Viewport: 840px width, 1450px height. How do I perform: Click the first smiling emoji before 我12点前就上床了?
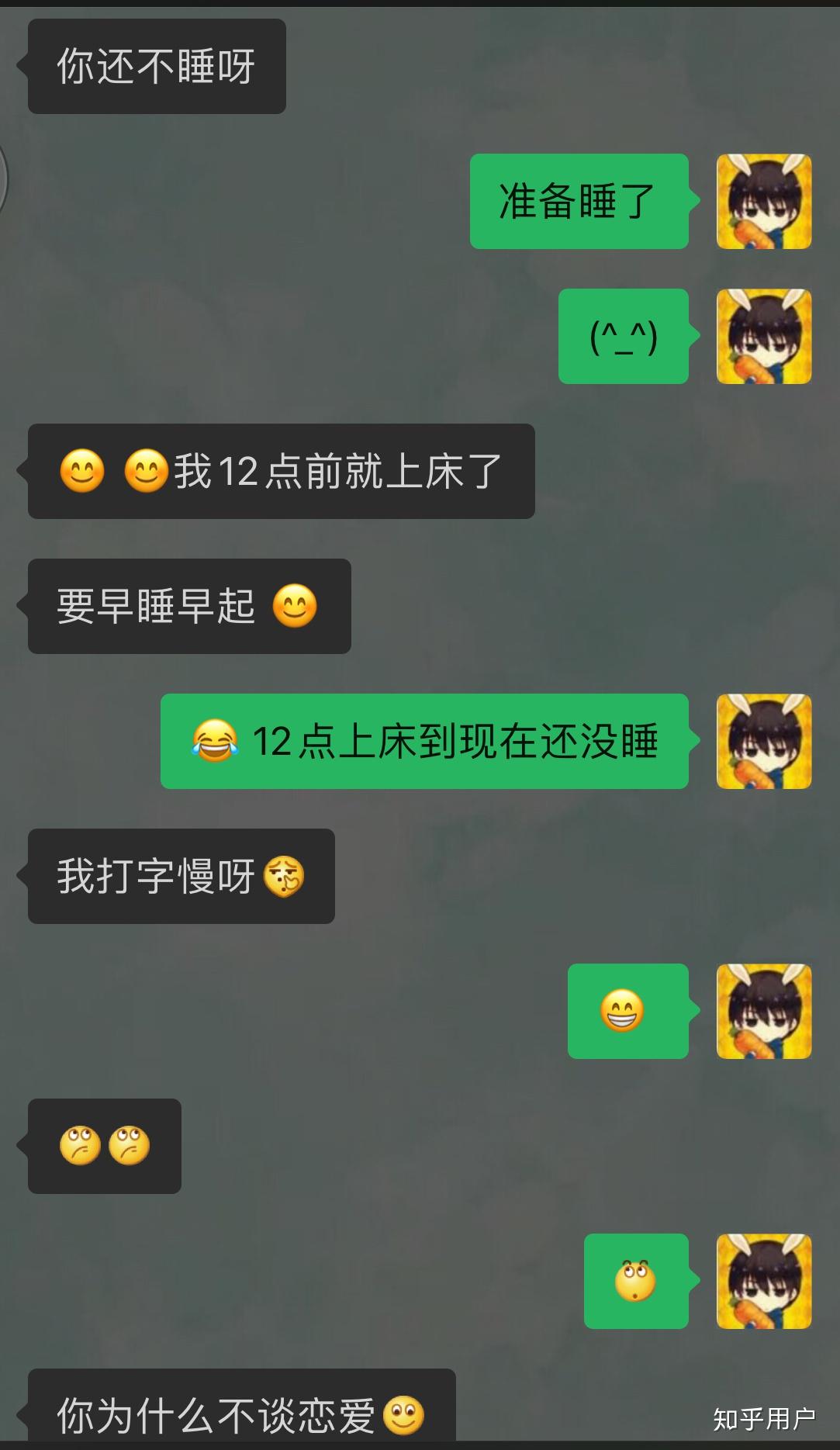(81, 469)
